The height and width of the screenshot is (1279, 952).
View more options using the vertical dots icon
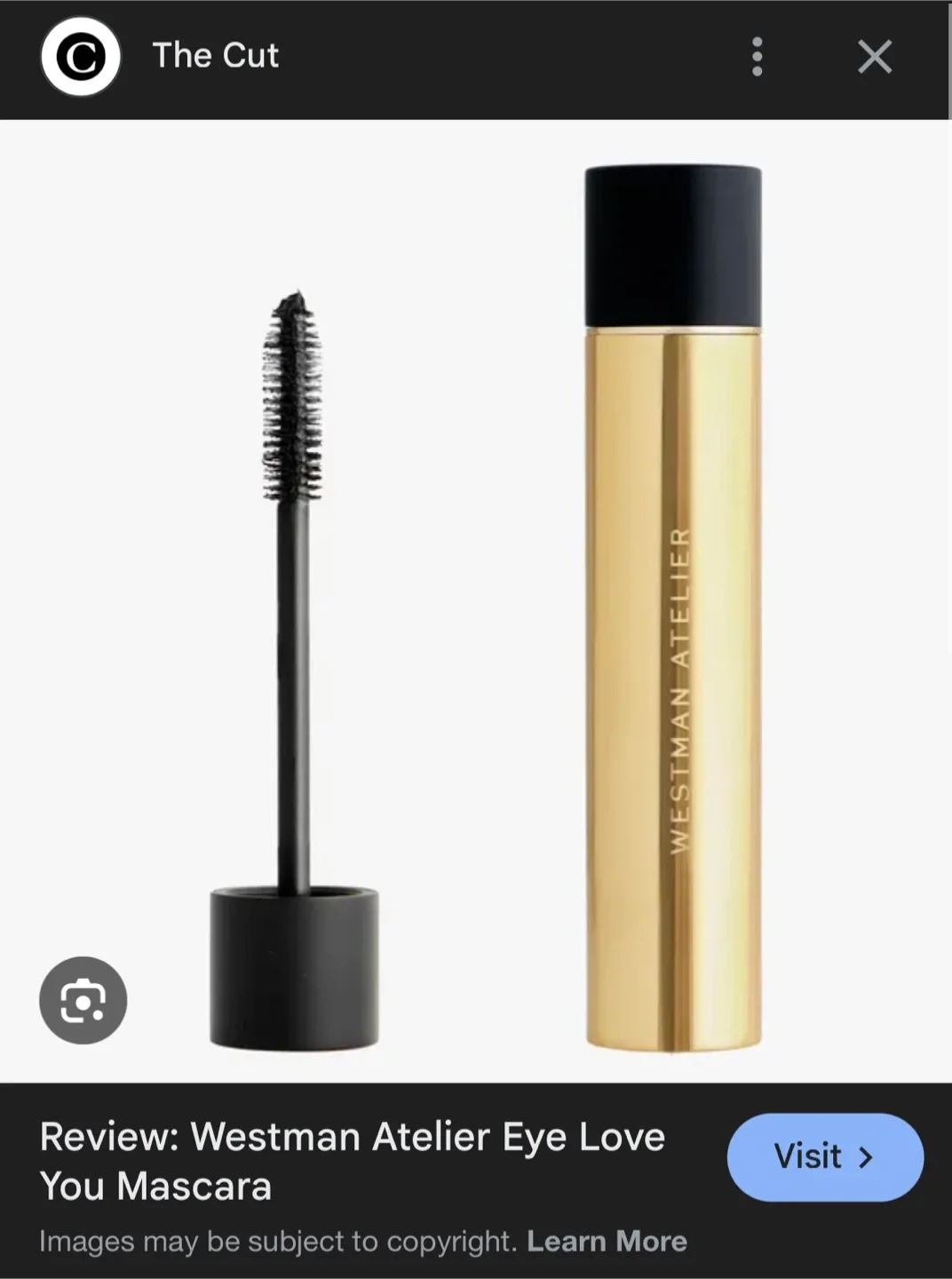pos(756,57)
